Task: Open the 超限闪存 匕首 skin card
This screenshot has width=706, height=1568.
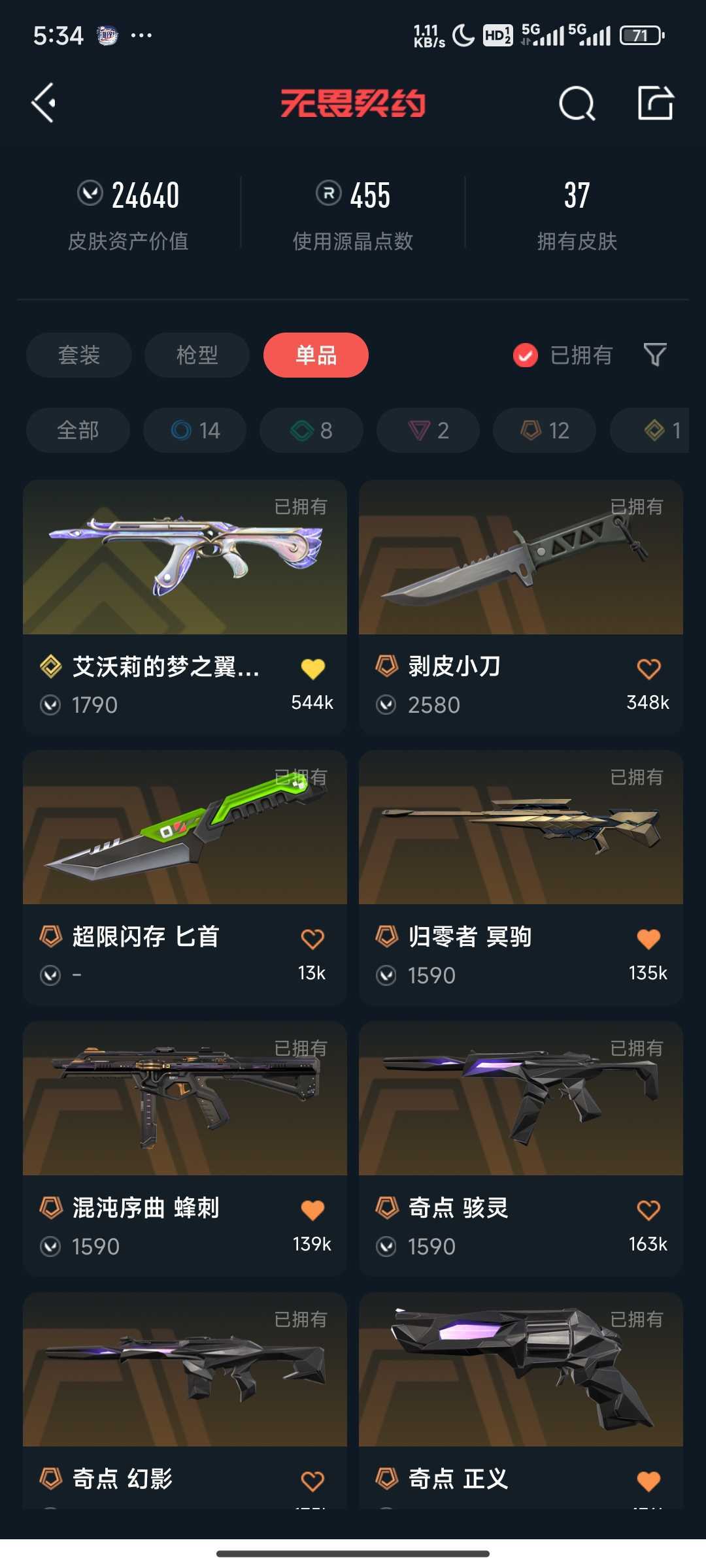Action: [x=185, y=878]
